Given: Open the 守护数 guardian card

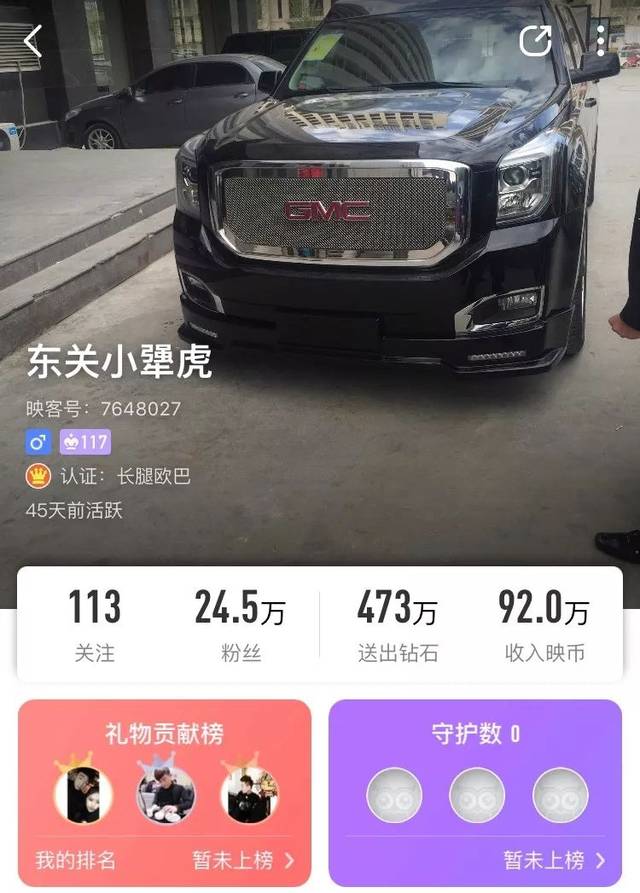Looking at the screenshot, I should click(x=475, y=791).
